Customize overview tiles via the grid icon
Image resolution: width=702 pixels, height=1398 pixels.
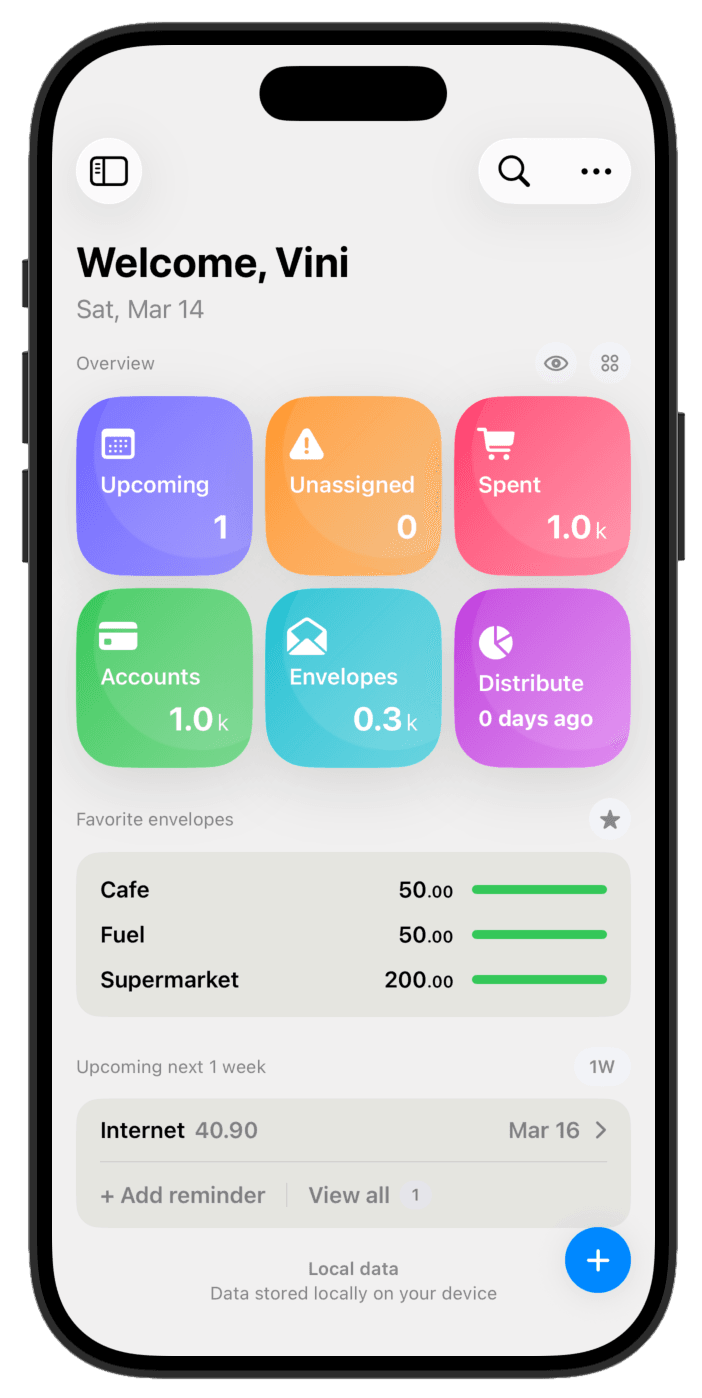[x=610, y=363]
